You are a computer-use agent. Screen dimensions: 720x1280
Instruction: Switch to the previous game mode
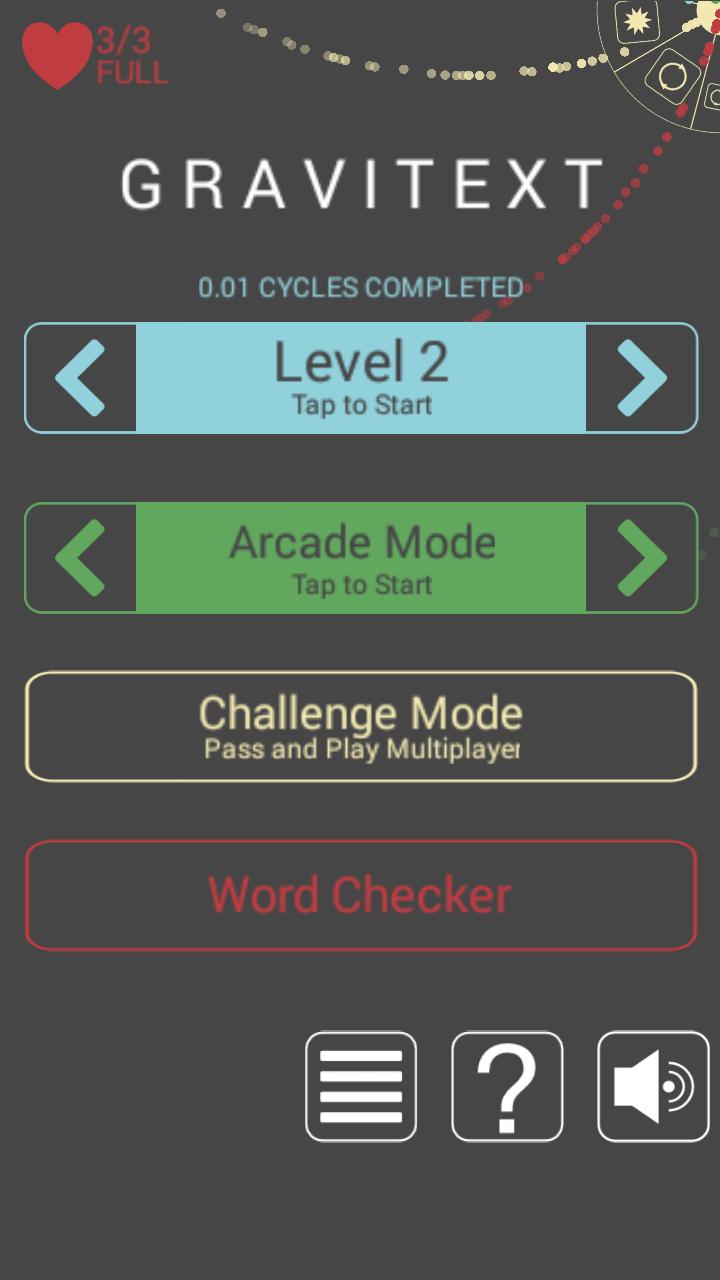[81, 558]
